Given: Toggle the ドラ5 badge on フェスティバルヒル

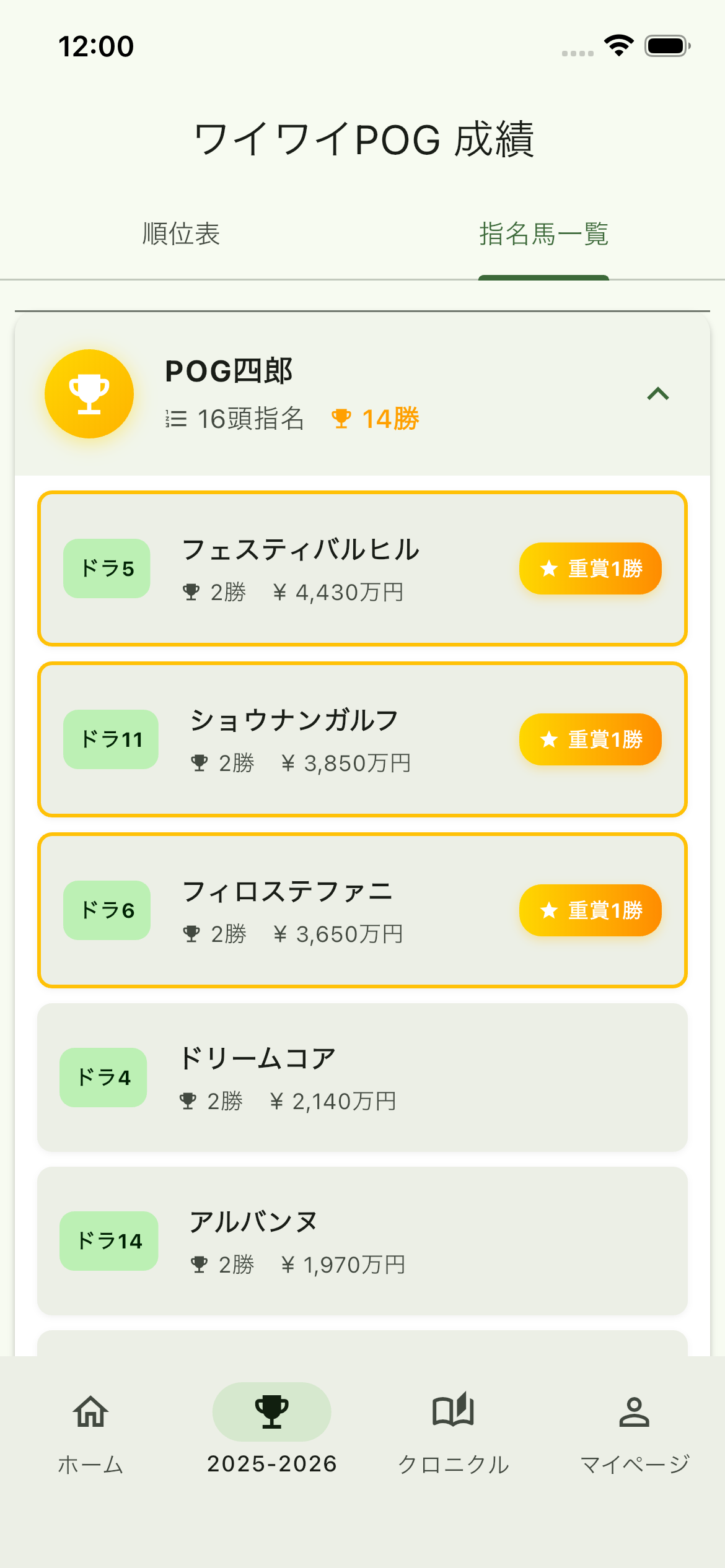Looking at the screenshot, I should point(106,567).
